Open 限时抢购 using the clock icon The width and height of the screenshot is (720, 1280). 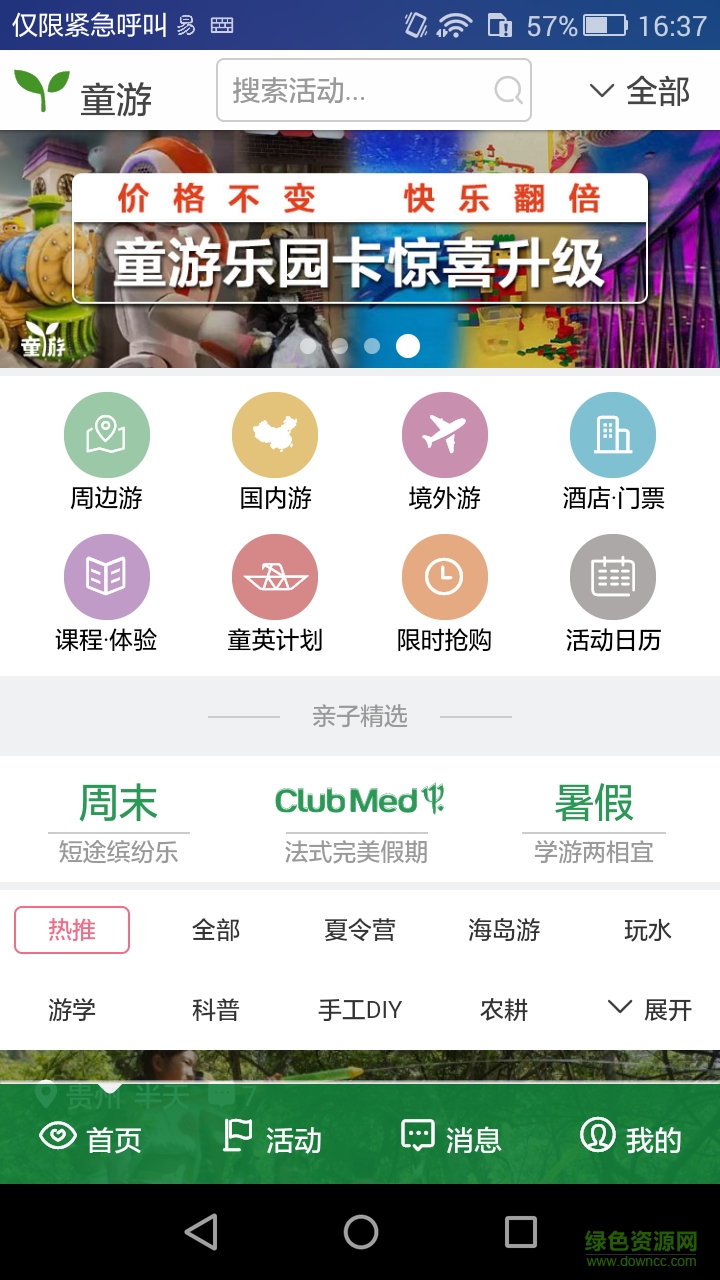pos(444,577)
